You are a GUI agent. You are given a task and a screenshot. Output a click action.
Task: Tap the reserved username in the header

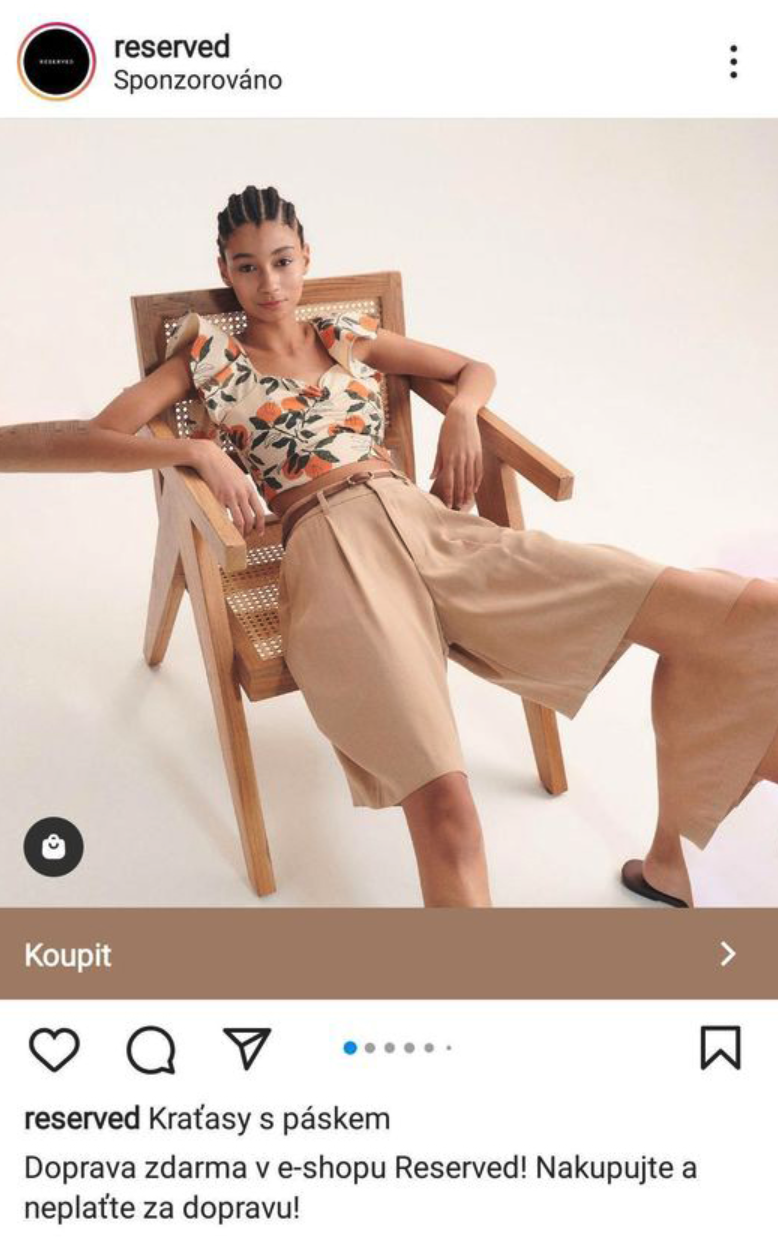coord(172,46)
